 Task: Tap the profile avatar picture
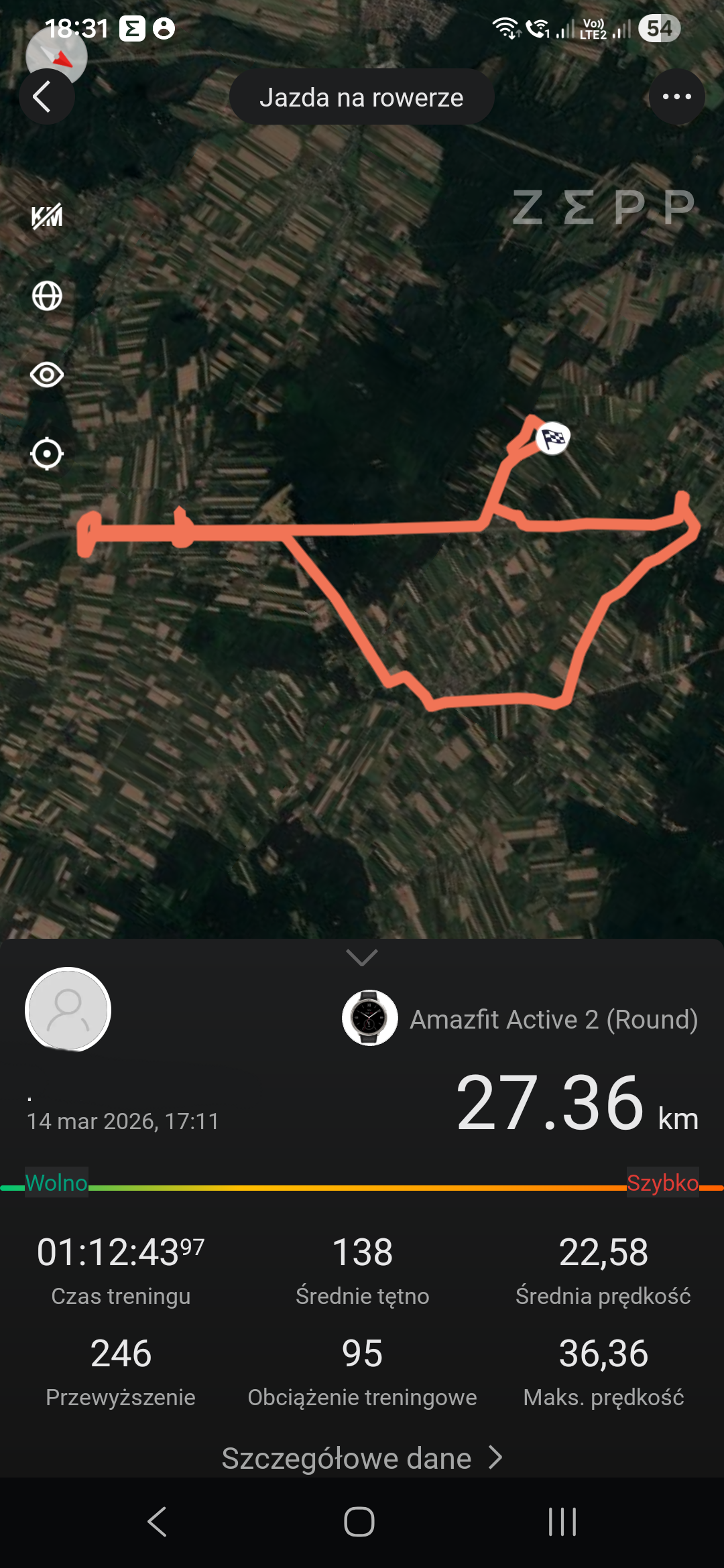tap(68, 1009)
